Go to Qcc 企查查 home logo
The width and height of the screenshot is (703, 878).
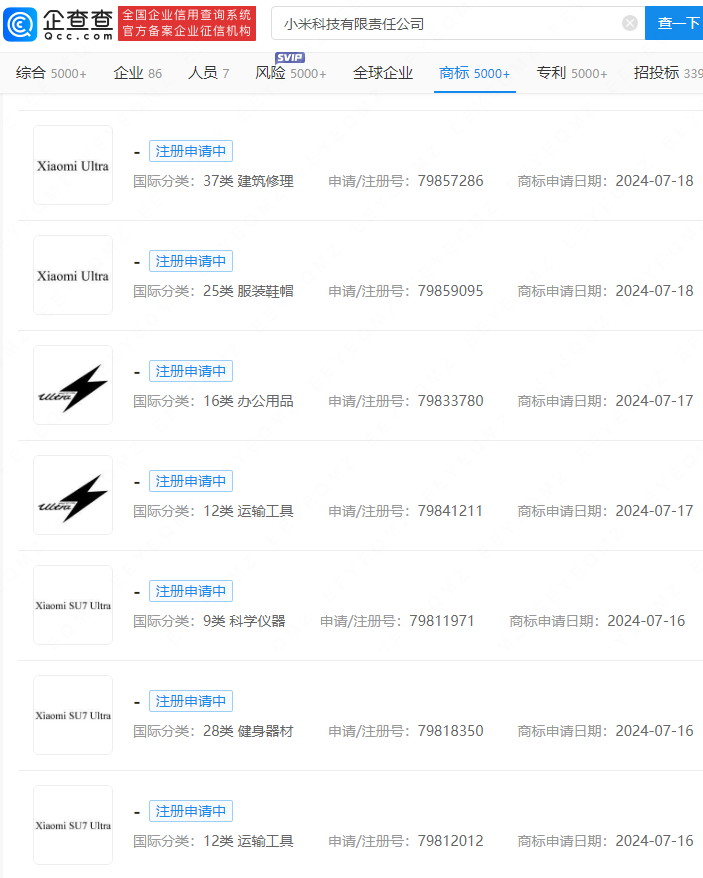point(58,23)
